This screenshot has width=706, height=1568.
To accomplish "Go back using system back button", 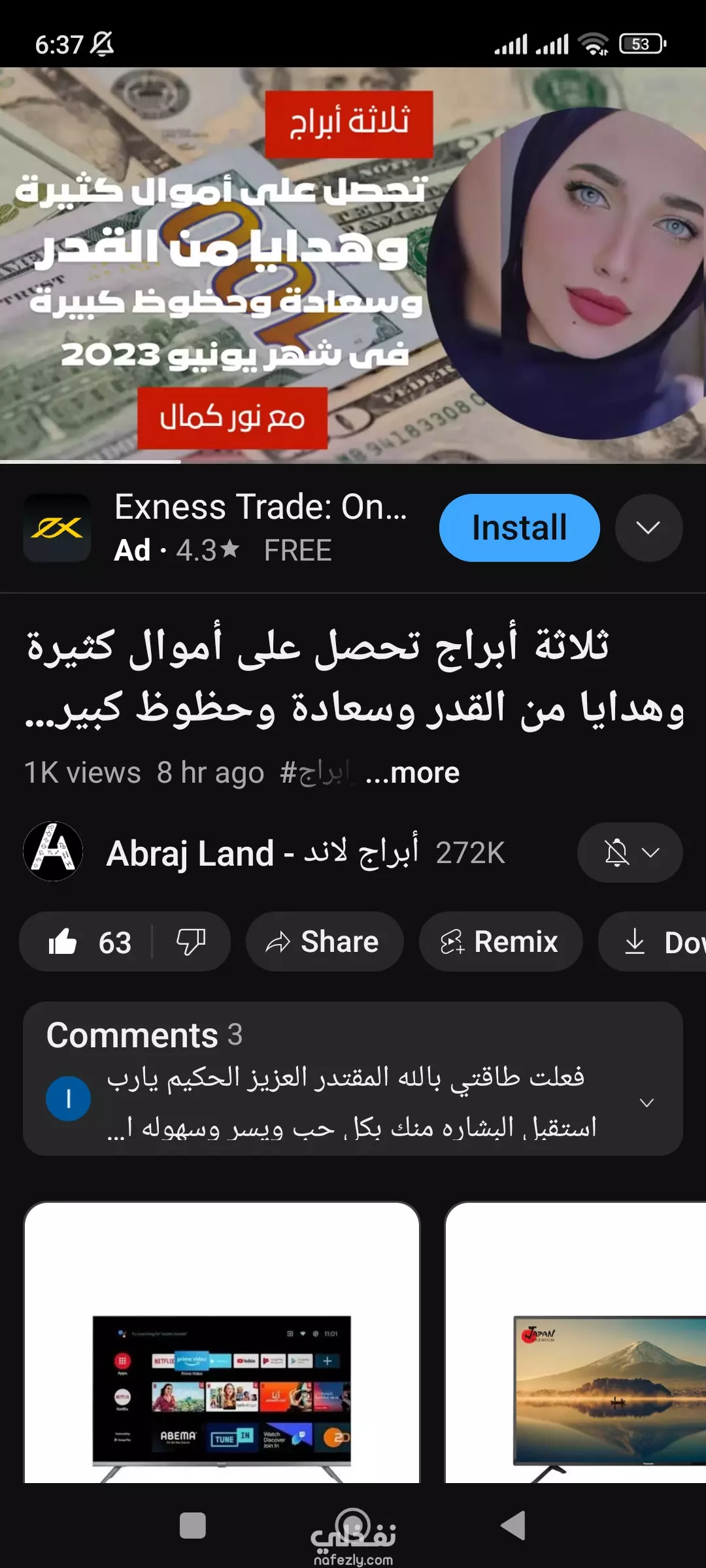I will tap(514, 1526).
